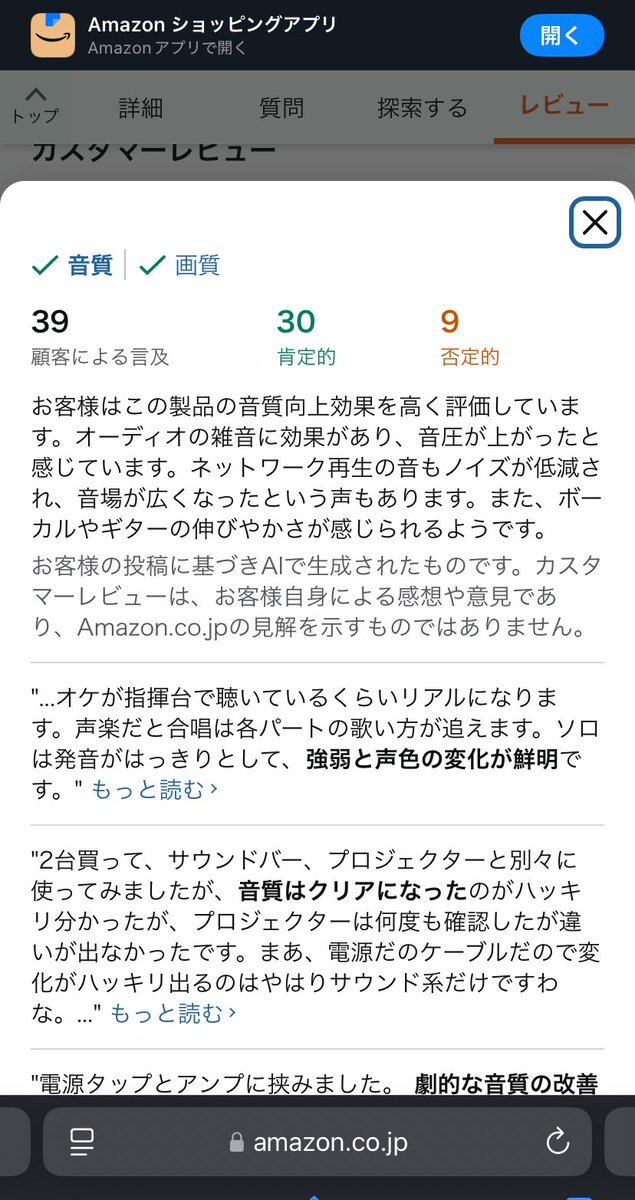
Task: Select the 音質 review topic
Action: coord(74,265)
